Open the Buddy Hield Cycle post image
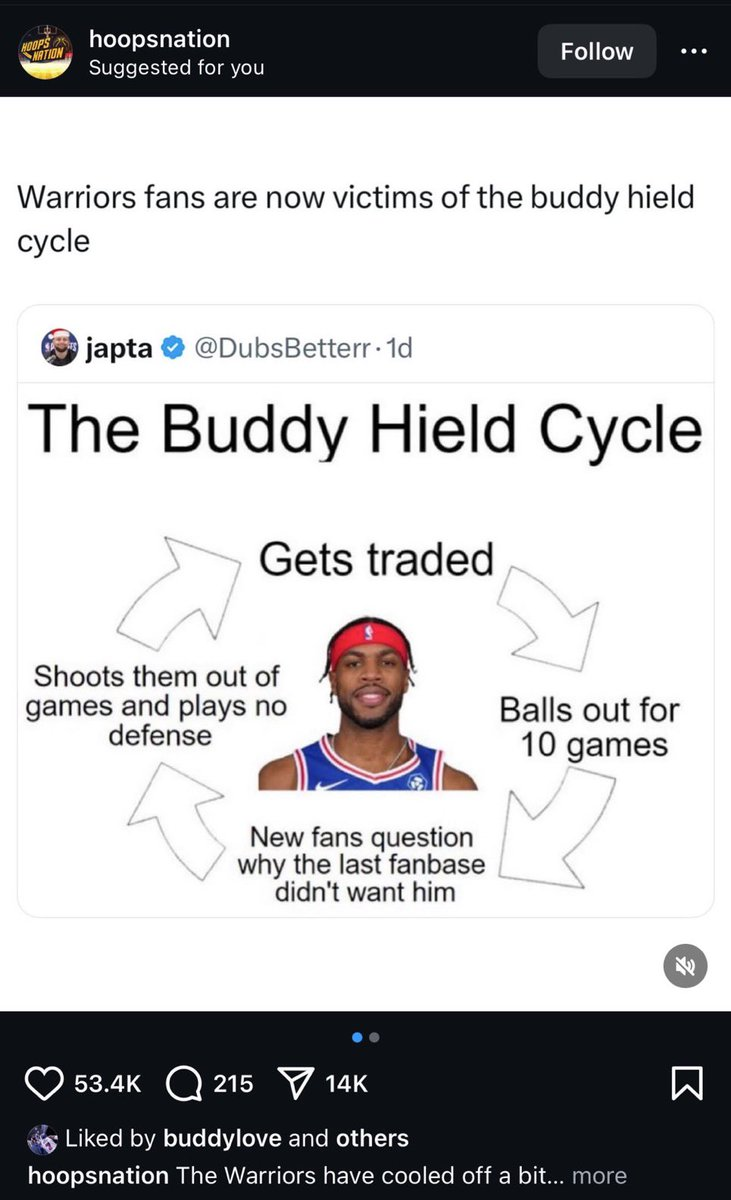 [x=366, y=611]
